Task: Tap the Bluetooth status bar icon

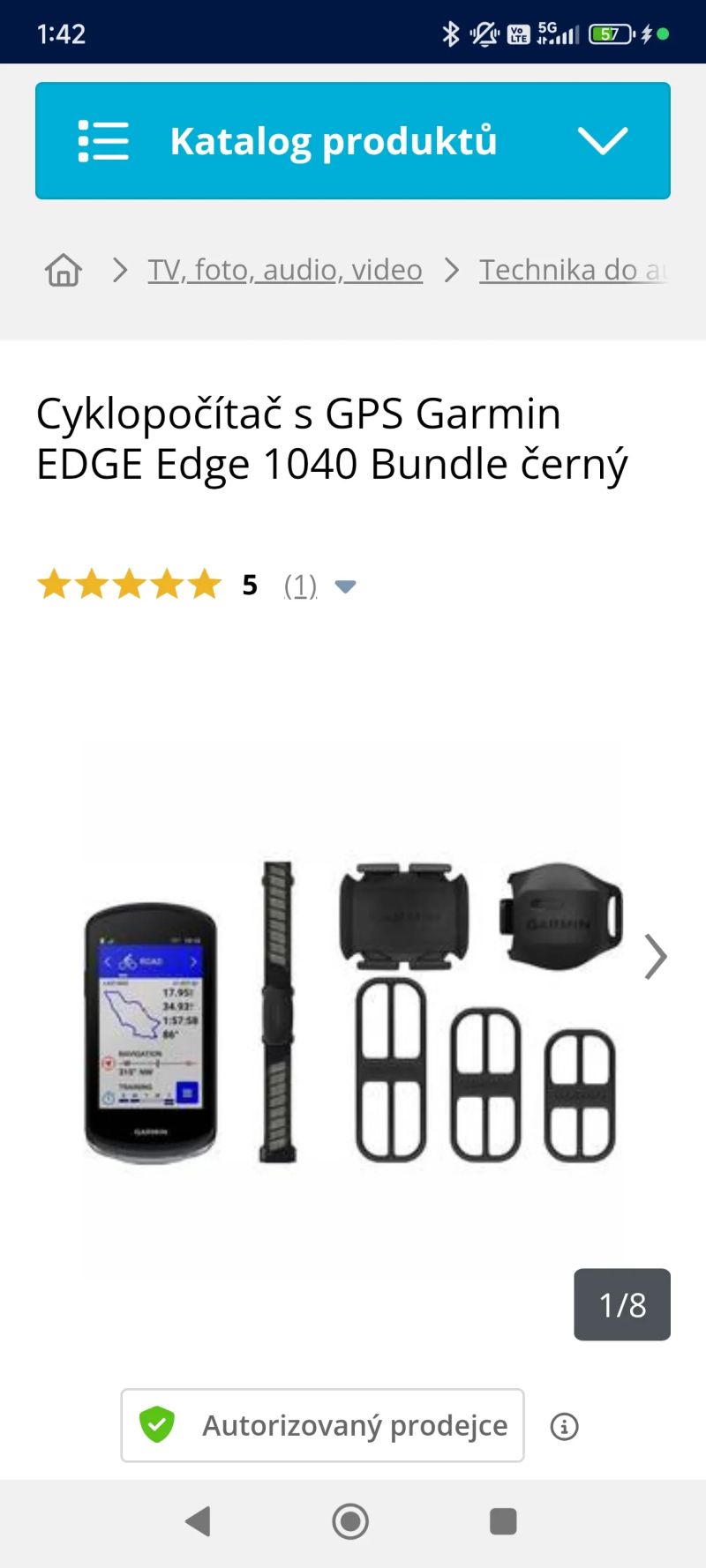Action: coord(451,32)
